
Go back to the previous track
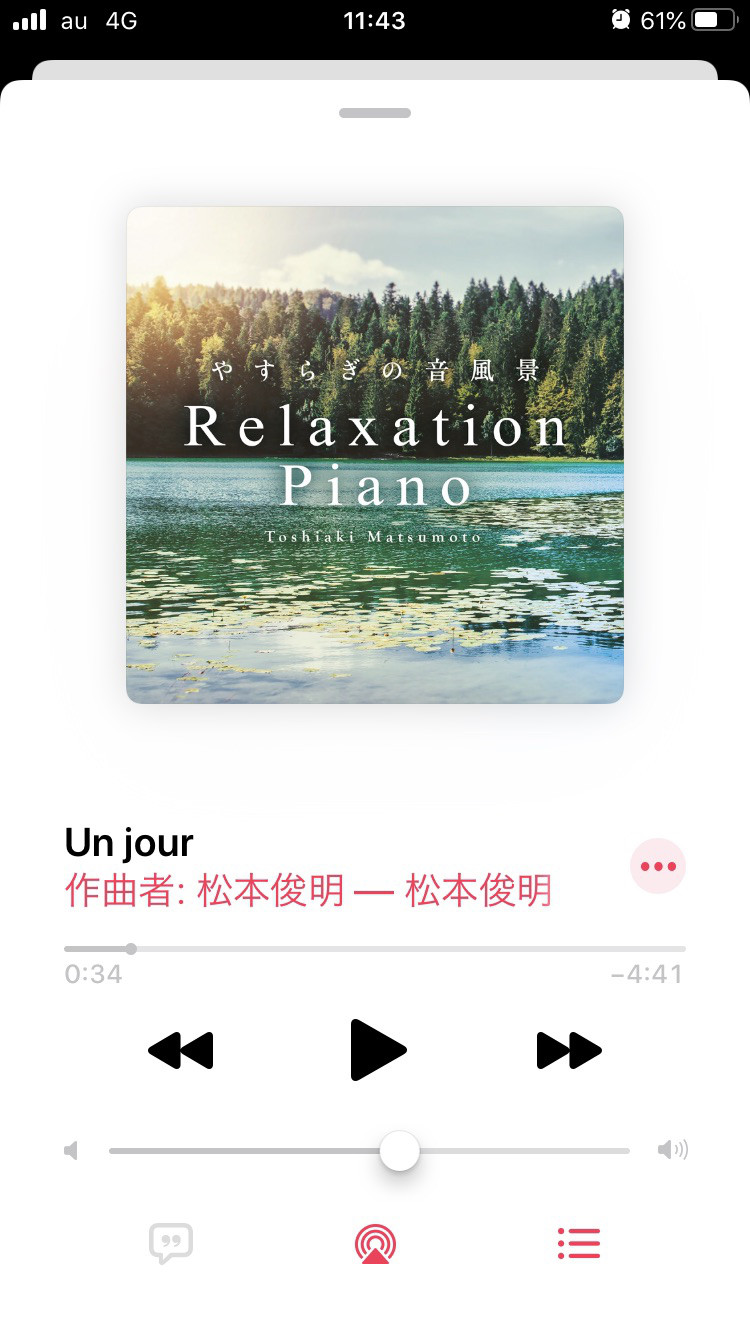[181, 1051]
